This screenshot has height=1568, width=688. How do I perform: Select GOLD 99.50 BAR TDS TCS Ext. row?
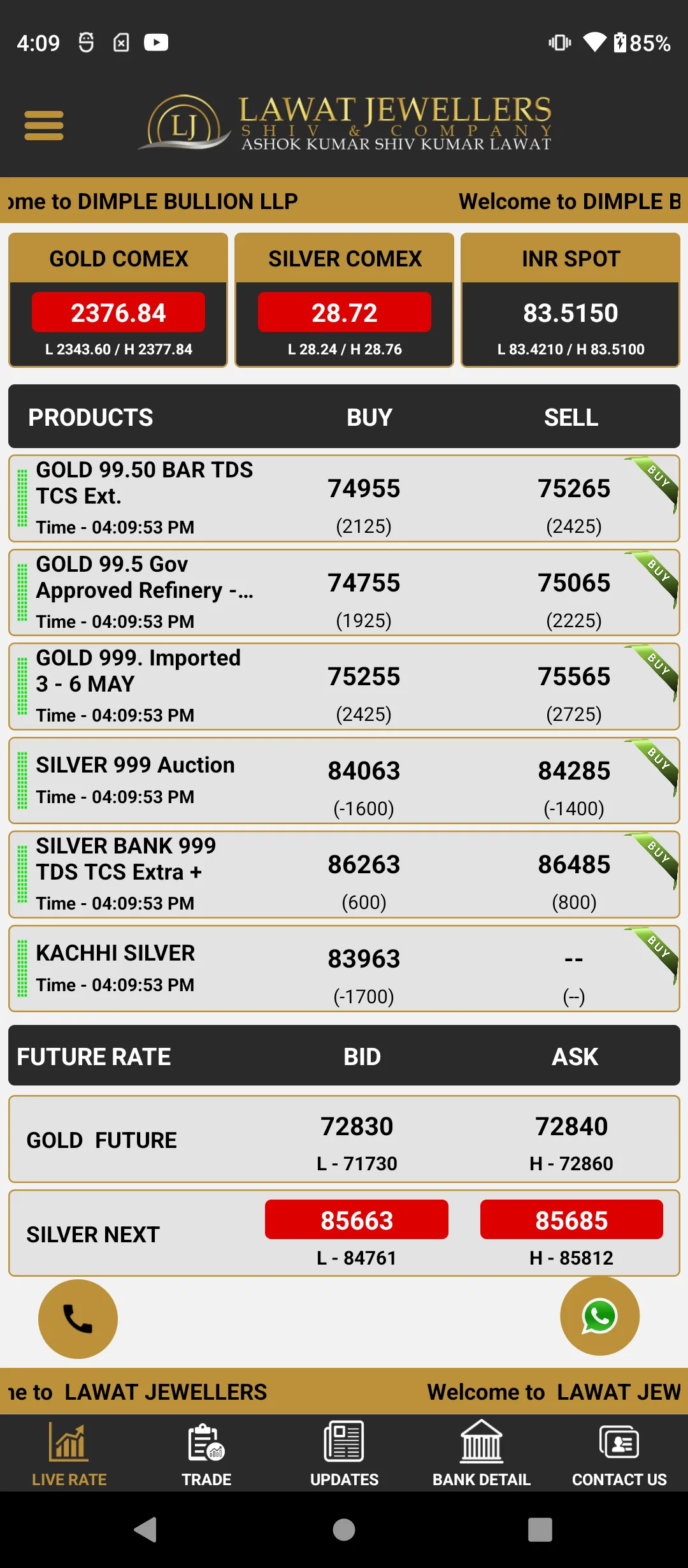point(344,498)
